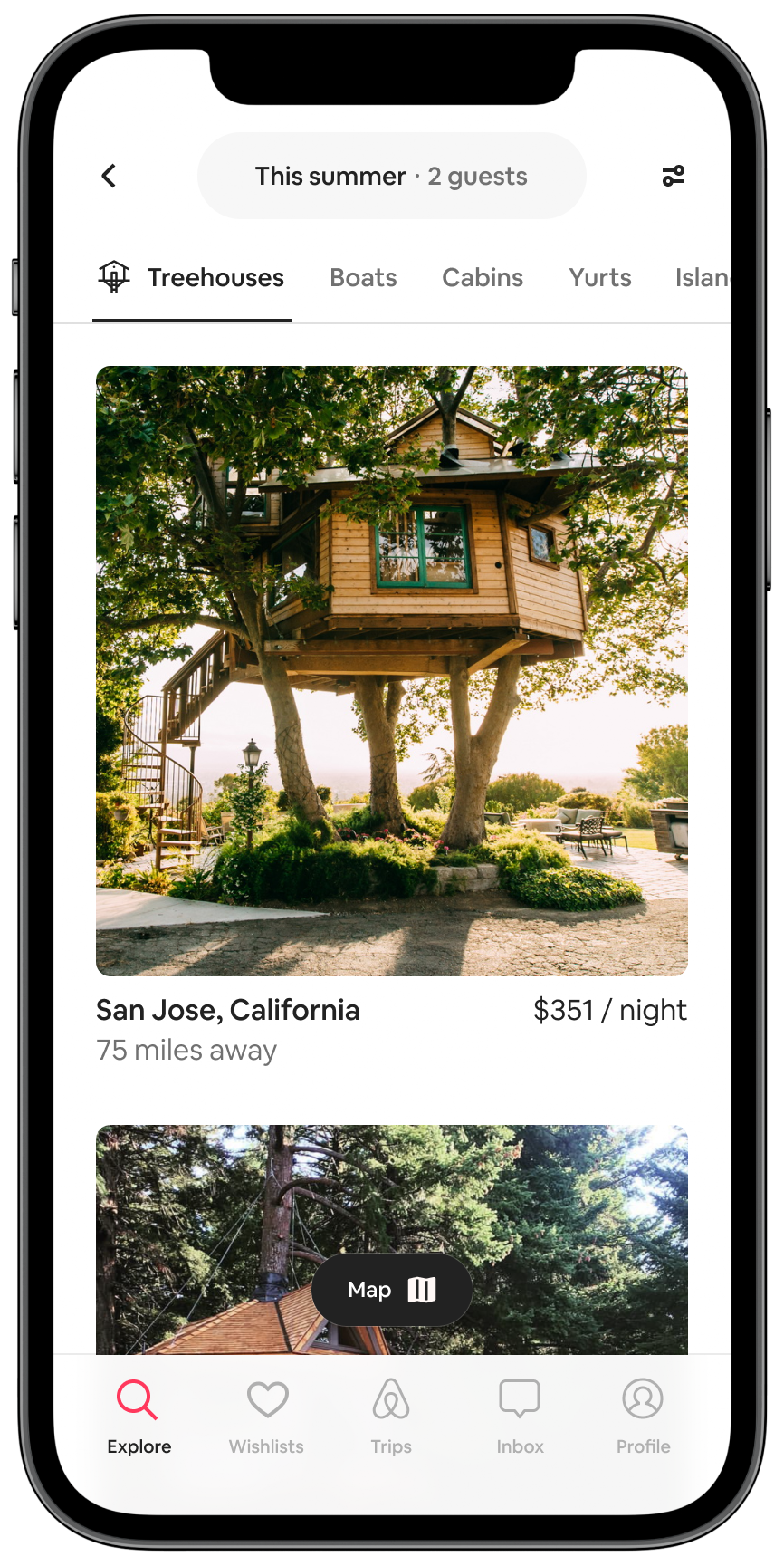
Task: Go to the Explore tab
Action: pos(139,1417)
